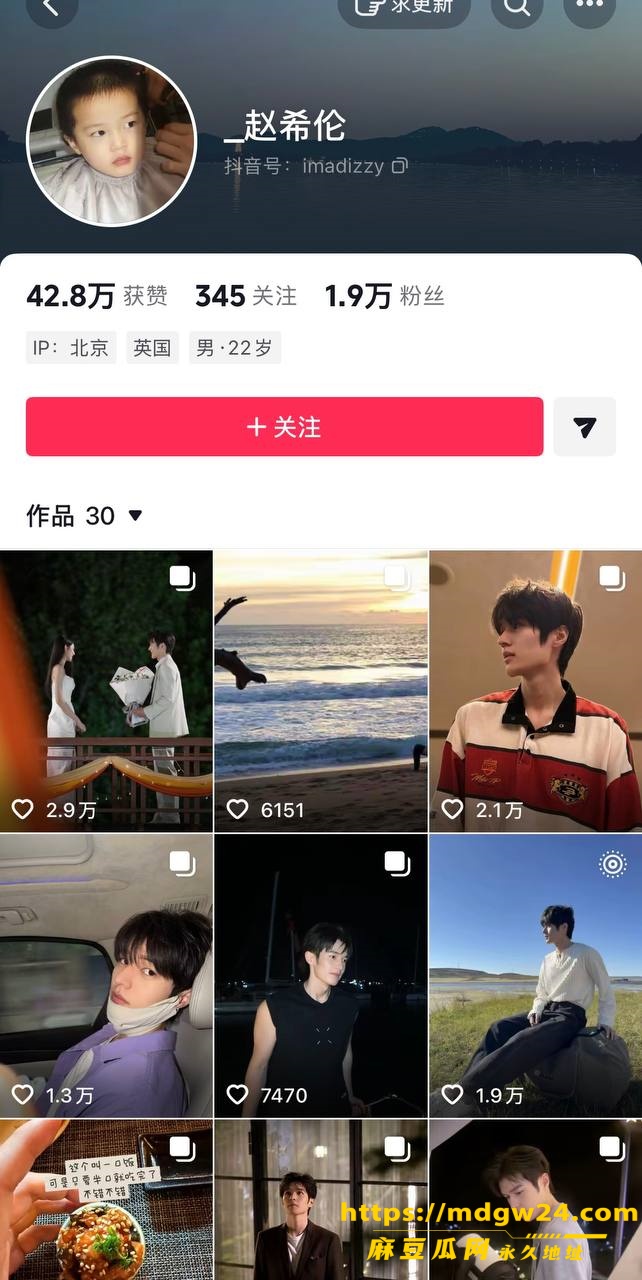Copy the Douyin ID imadizzy
The width and height of the screenshot is (642, 1280).
coord(400,166)
